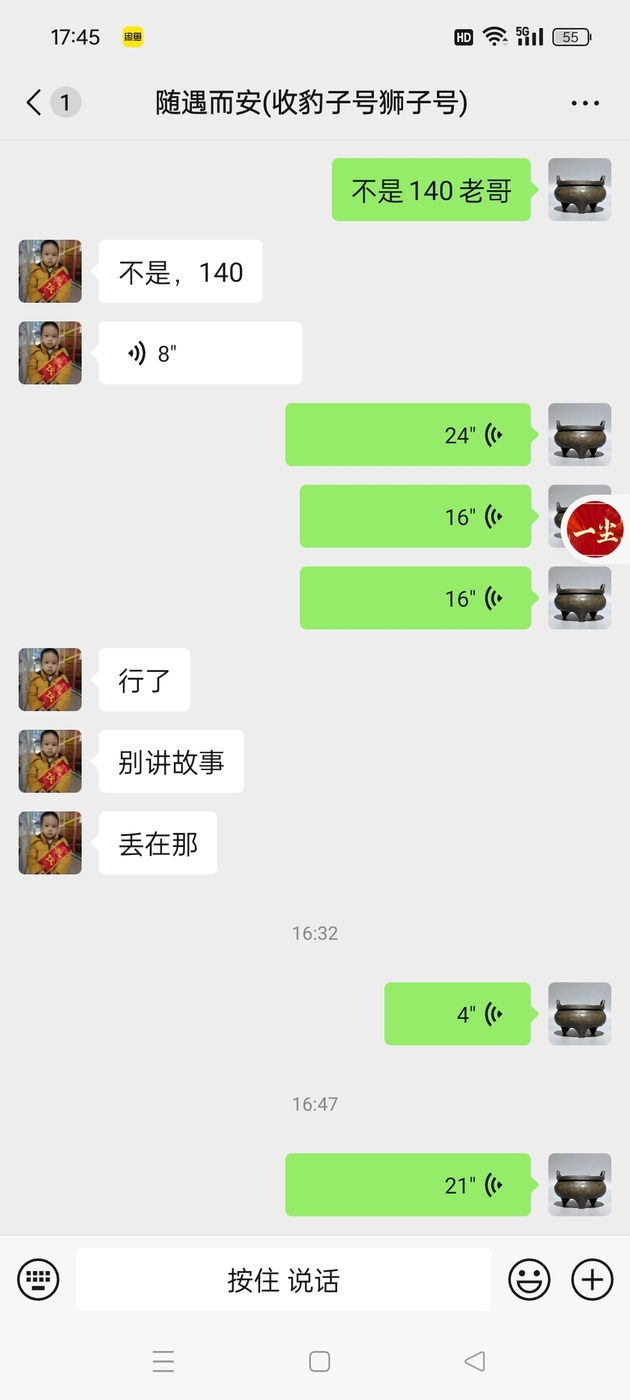Screen dimensions: 630x1400
Task: Tap the hold-to-talk button
Action: click(283, 1279)
